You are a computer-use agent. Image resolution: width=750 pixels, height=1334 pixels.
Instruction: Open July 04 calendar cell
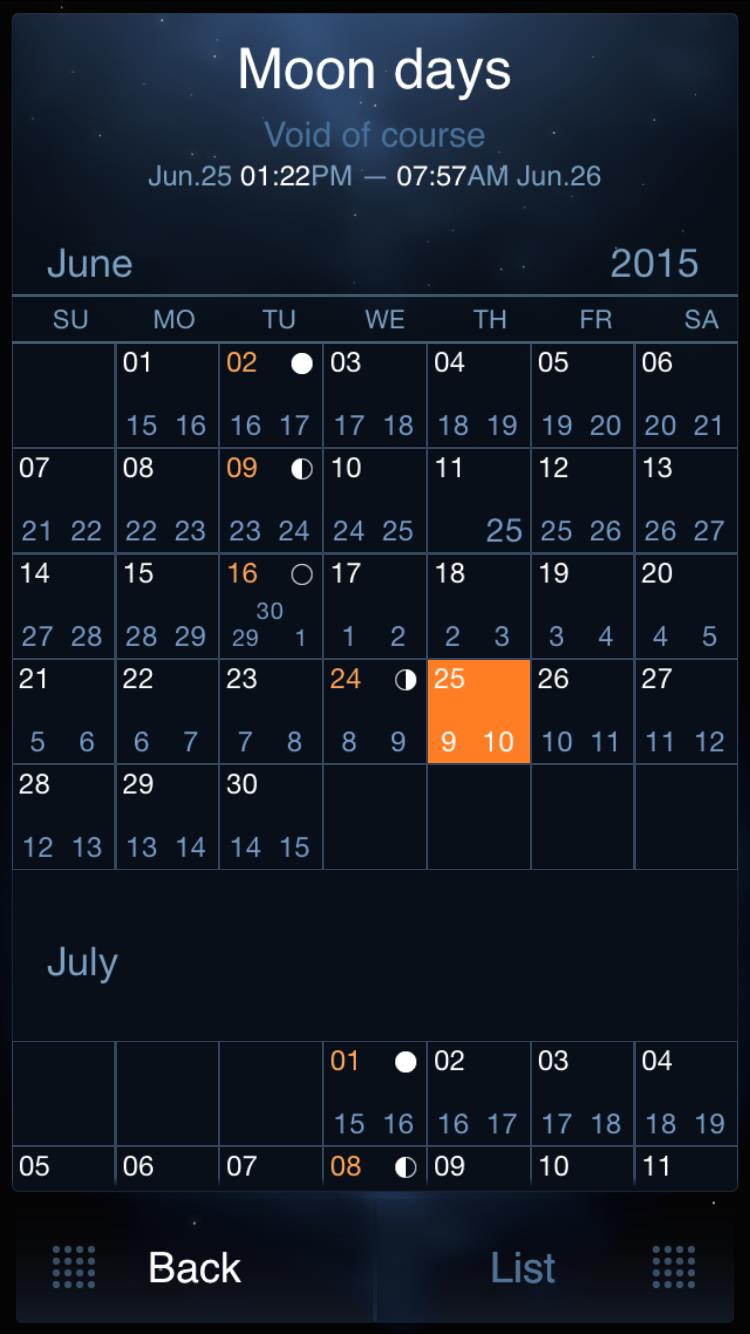(686, 1093)
